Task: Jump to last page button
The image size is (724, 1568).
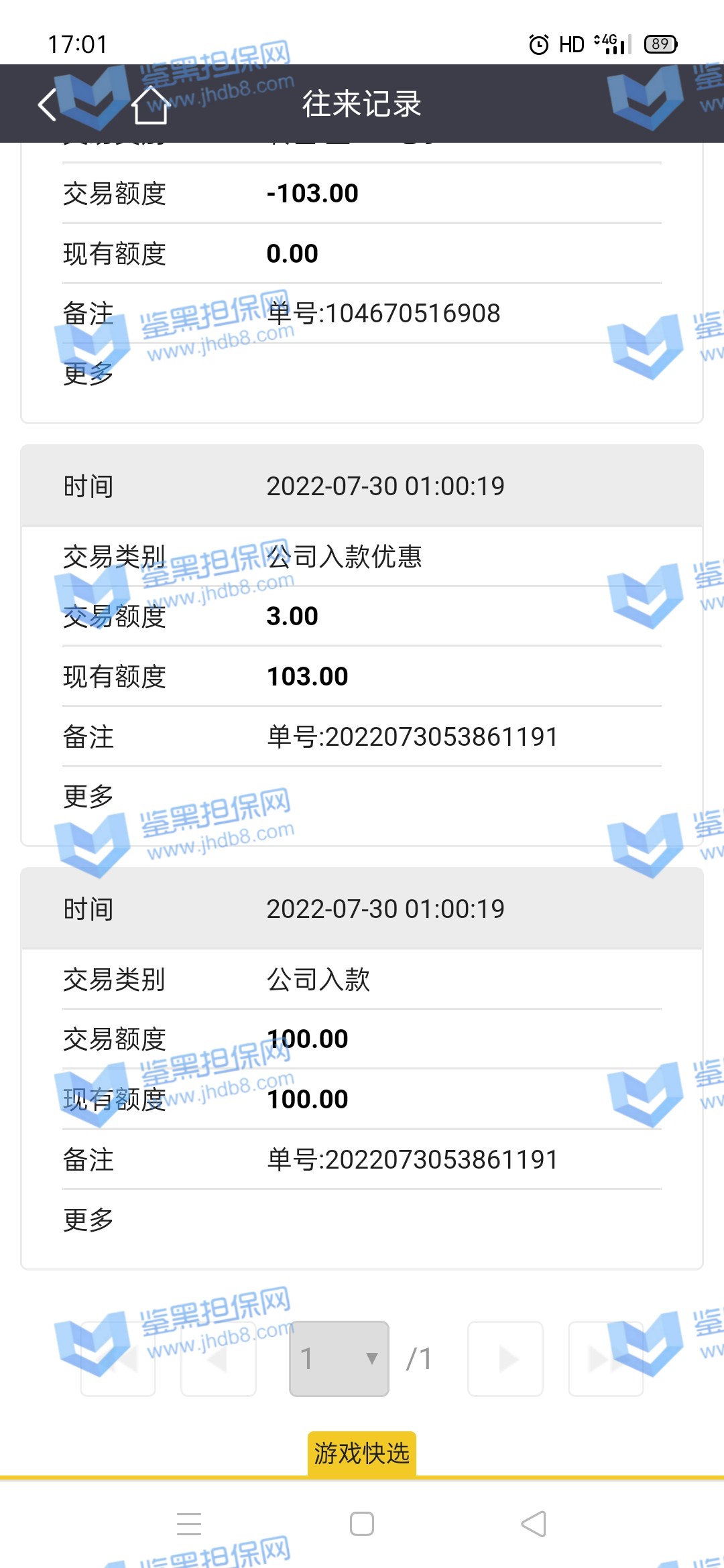Action: click(x=605, y=1359)
